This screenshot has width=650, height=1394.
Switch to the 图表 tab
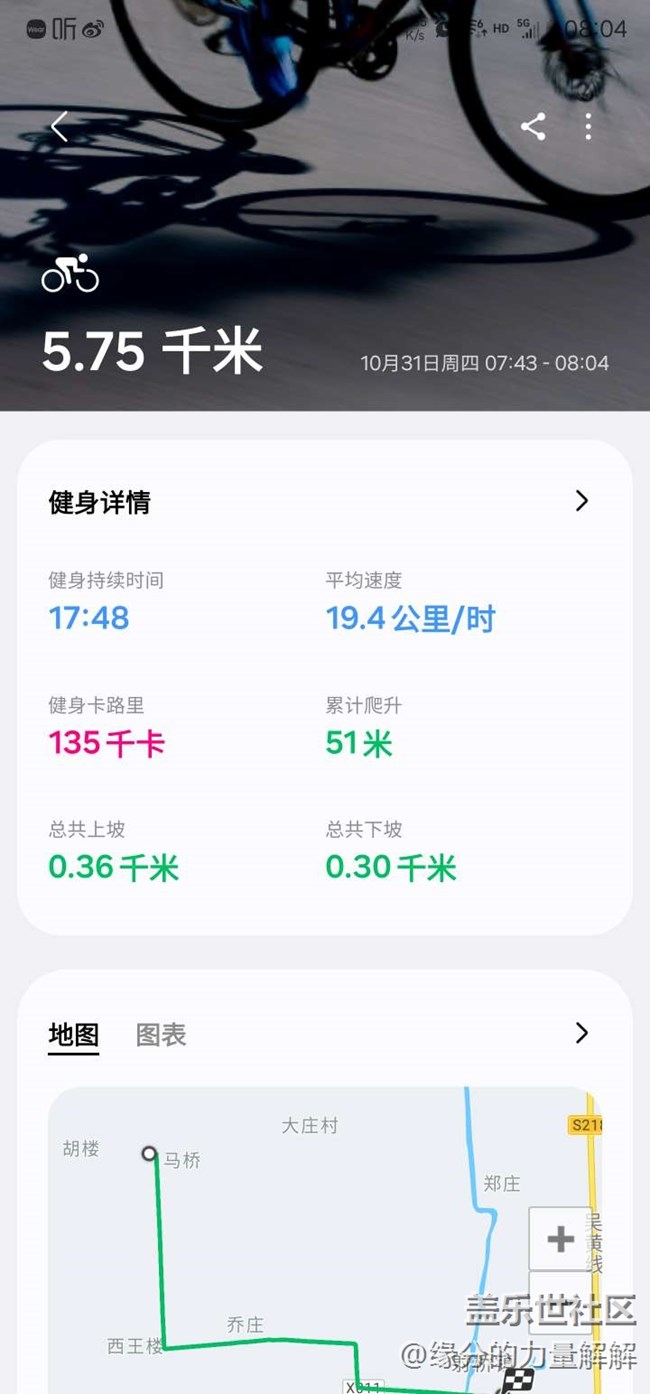161,1035
